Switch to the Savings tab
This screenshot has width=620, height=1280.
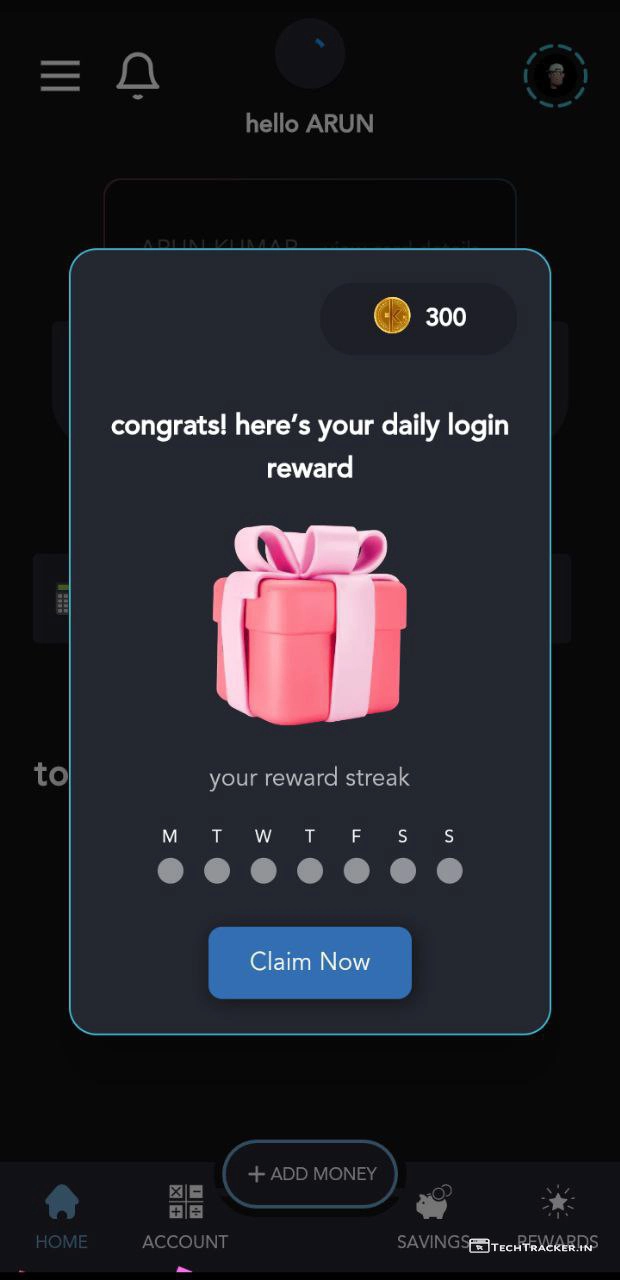coord(432,1216)
